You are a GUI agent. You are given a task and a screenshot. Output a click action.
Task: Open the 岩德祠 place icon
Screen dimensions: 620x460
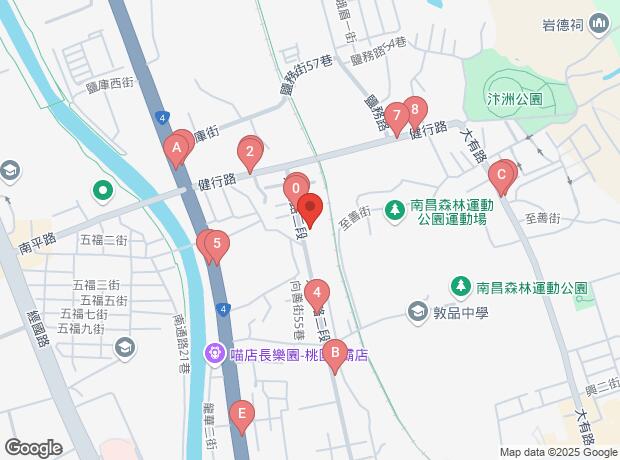pos(600,23)
